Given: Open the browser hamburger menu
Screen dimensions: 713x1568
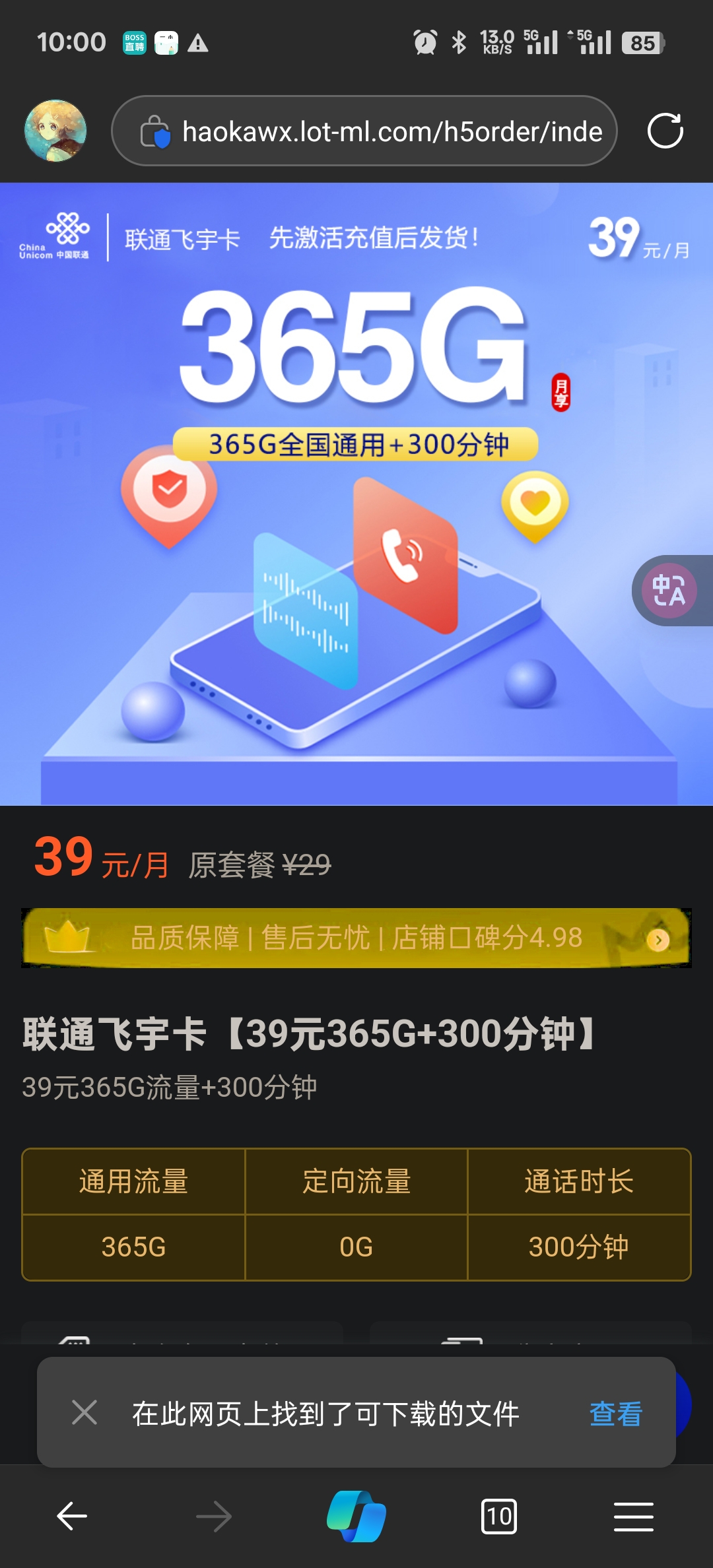Looking at the screenshot, I should click(x=633, y=1517).
